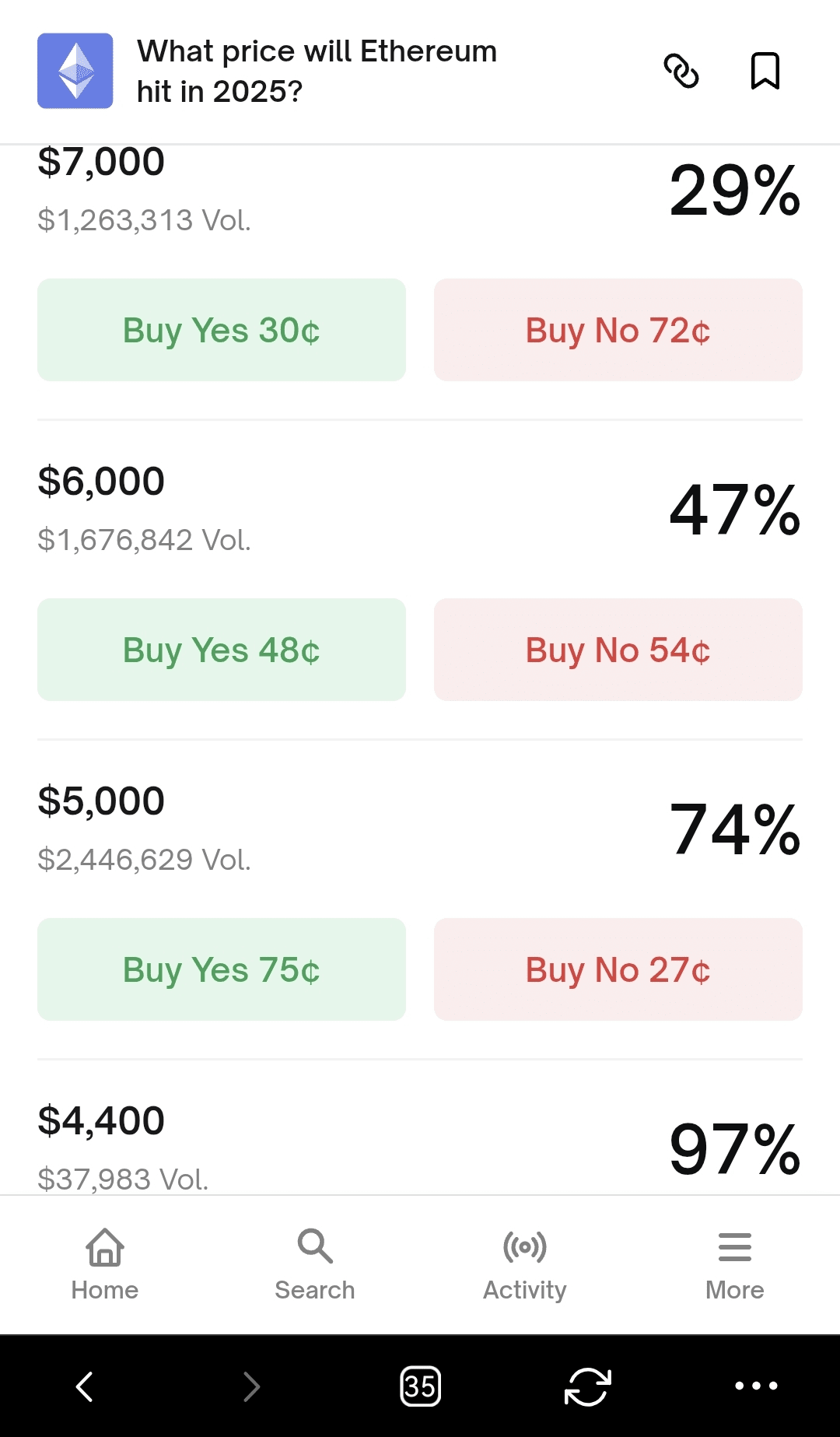Screen dimensions: 840x1437
Task: Open the browser three-dot menu
Action: pyautogui.click(x=756, y=1386)
